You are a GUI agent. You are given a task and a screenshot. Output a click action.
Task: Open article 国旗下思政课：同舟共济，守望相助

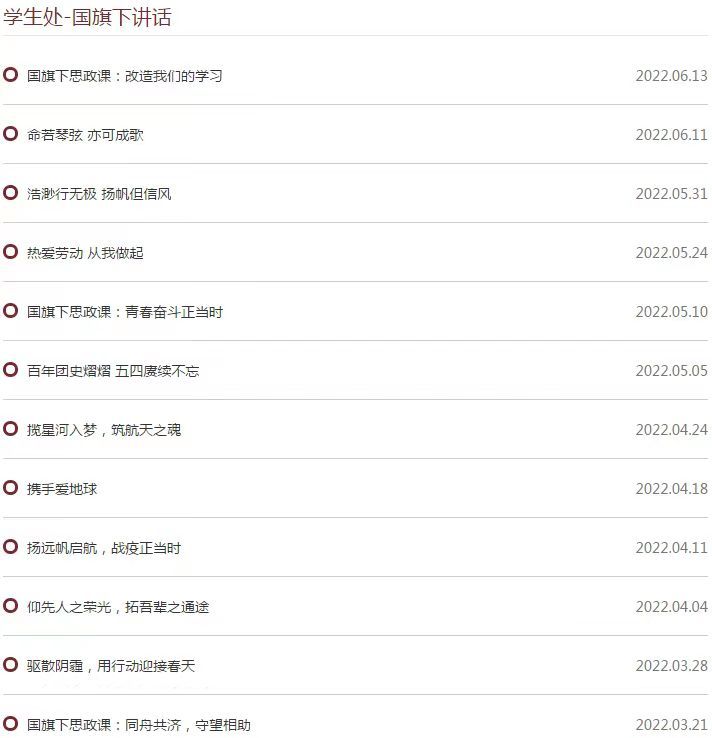click(x=138, y=725)
